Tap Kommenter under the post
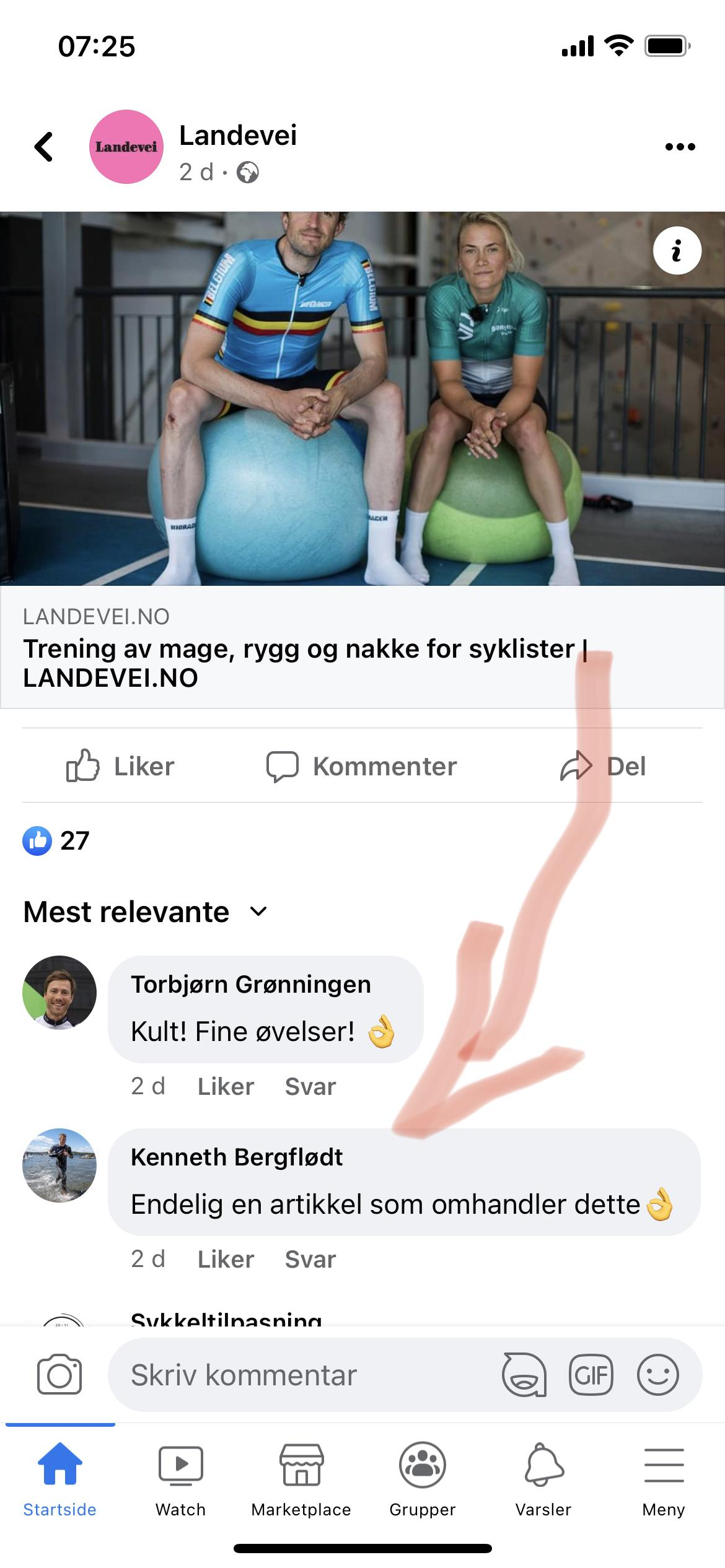This screenshot has height=1568, width=725. (362, 766)
